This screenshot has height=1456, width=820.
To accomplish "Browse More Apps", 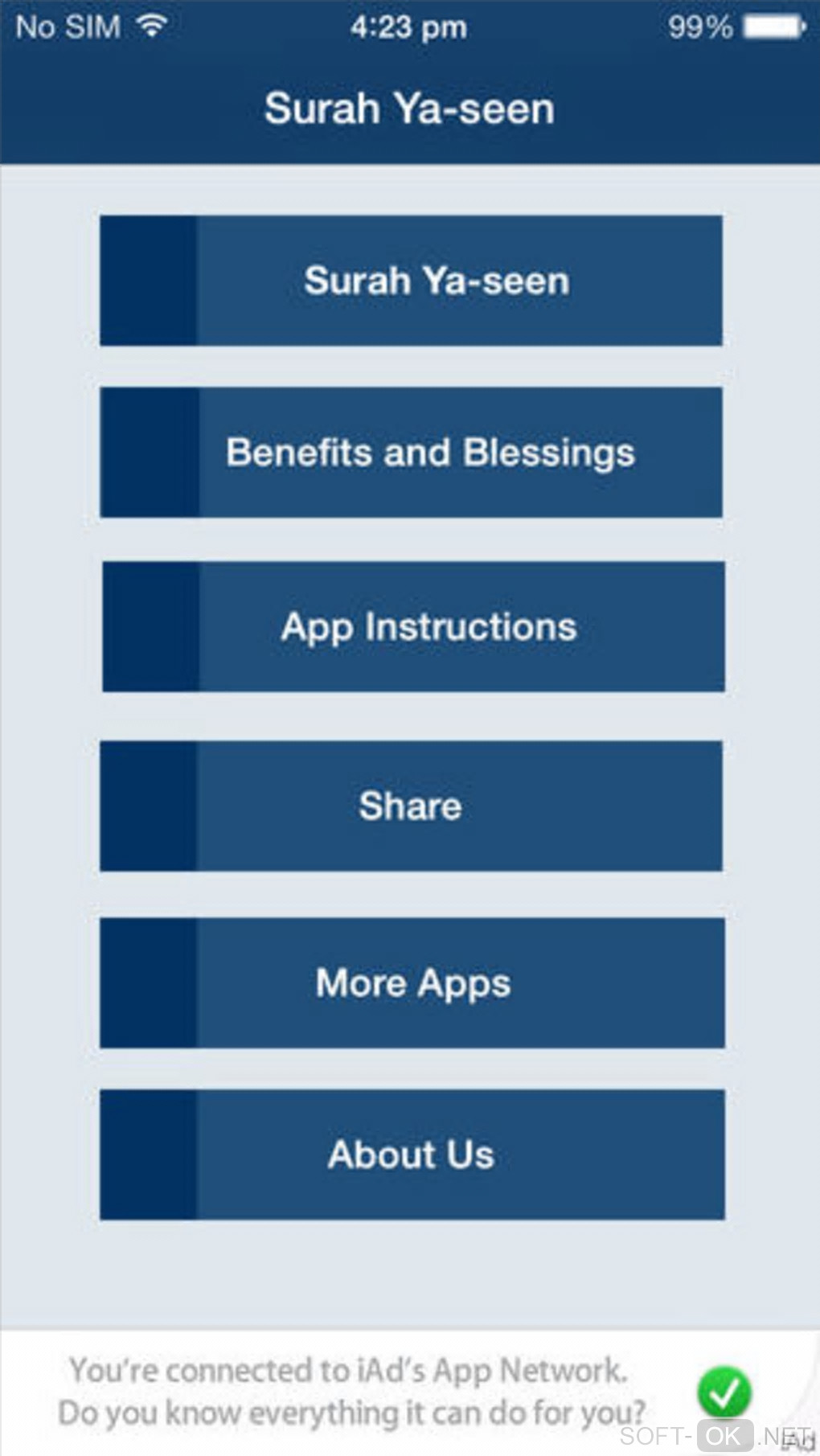I will [412, 982].
